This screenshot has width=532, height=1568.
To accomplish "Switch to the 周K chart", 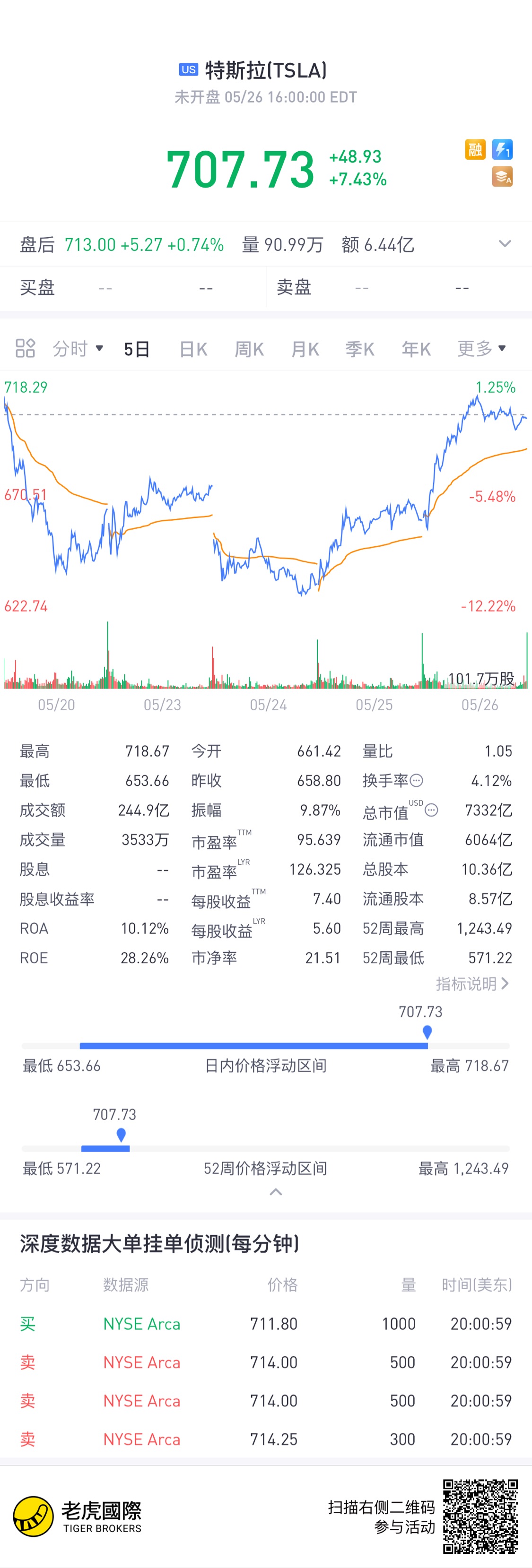I will pos(249,349).
